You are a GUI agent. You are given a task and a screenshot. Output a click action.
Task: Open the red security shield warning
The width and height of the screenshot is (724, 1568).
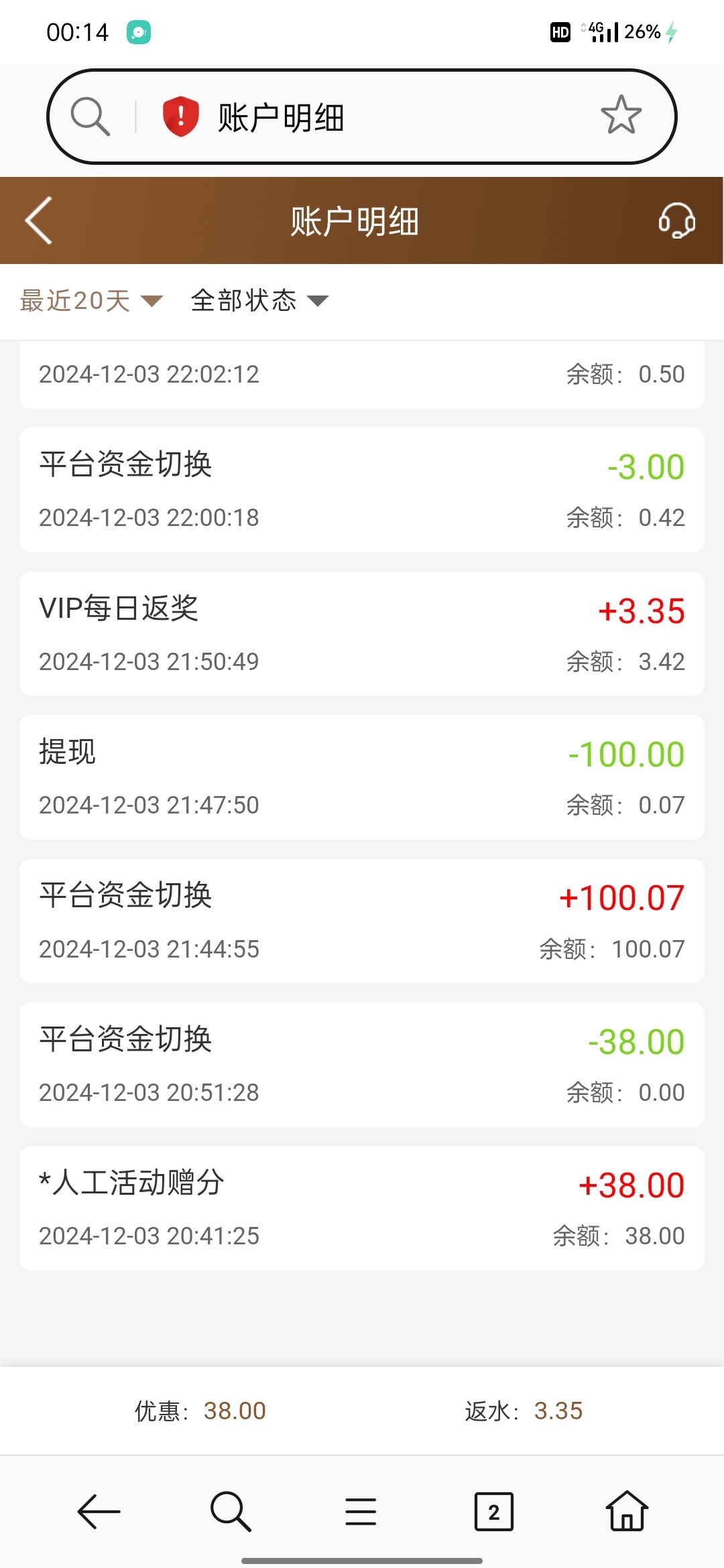coord(180,116)
